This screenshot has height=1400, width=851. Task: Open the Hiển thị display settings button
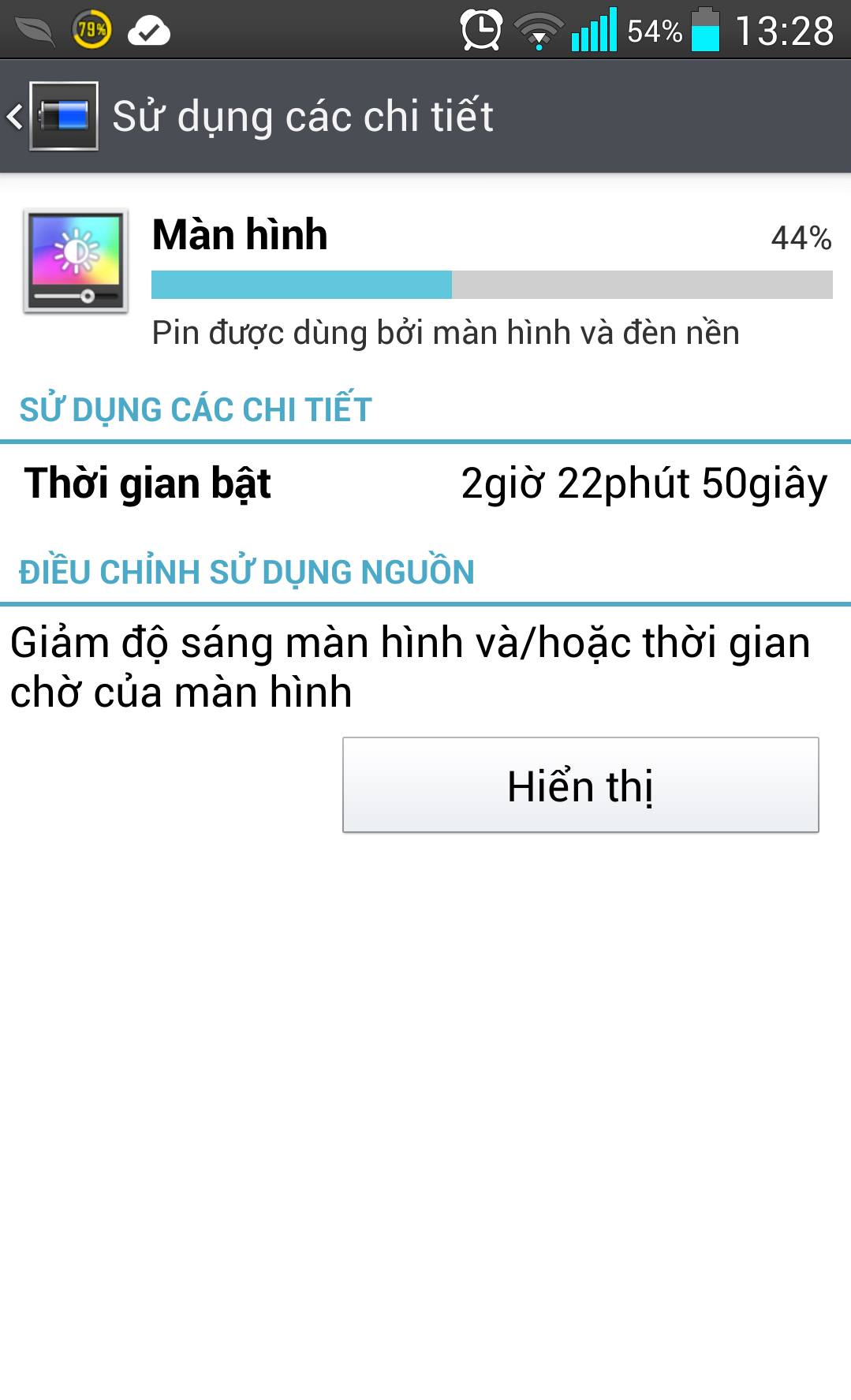click(x=580, y=785)
